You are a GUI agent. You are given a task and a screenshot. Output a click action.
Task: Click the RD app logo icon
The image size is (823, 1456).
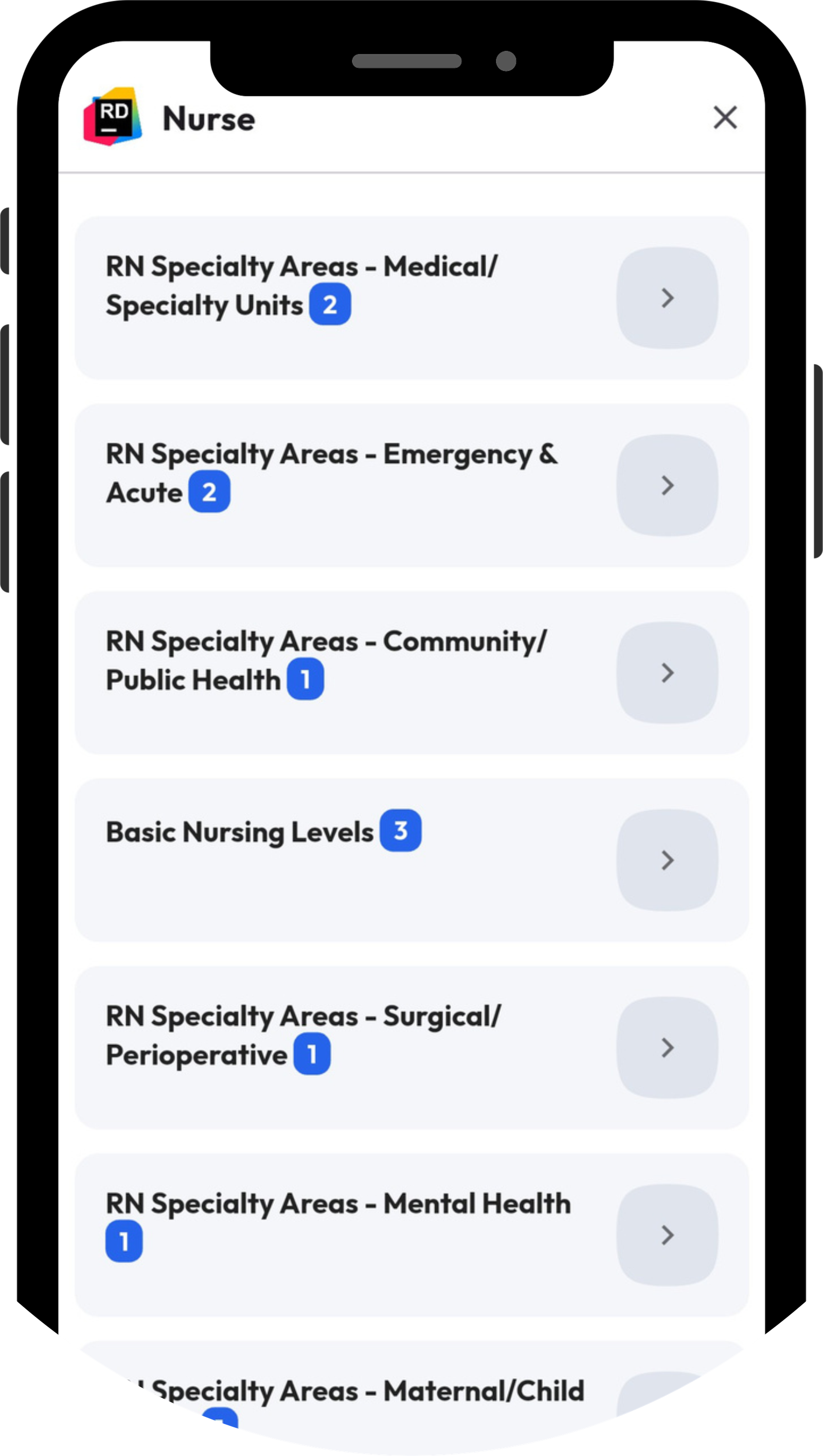click(111, 119)
